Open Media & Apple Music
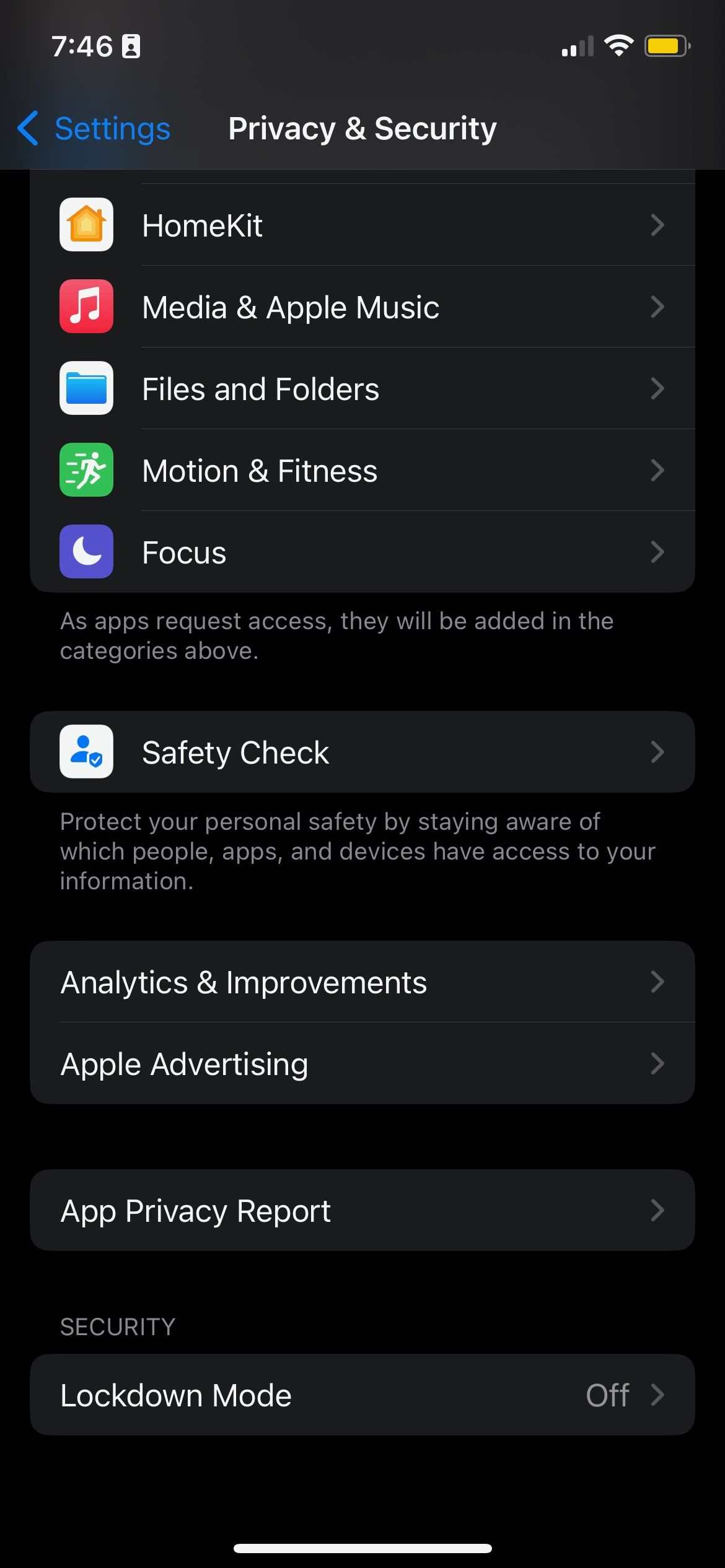The image size is (725, 1568). click(362, 307)
